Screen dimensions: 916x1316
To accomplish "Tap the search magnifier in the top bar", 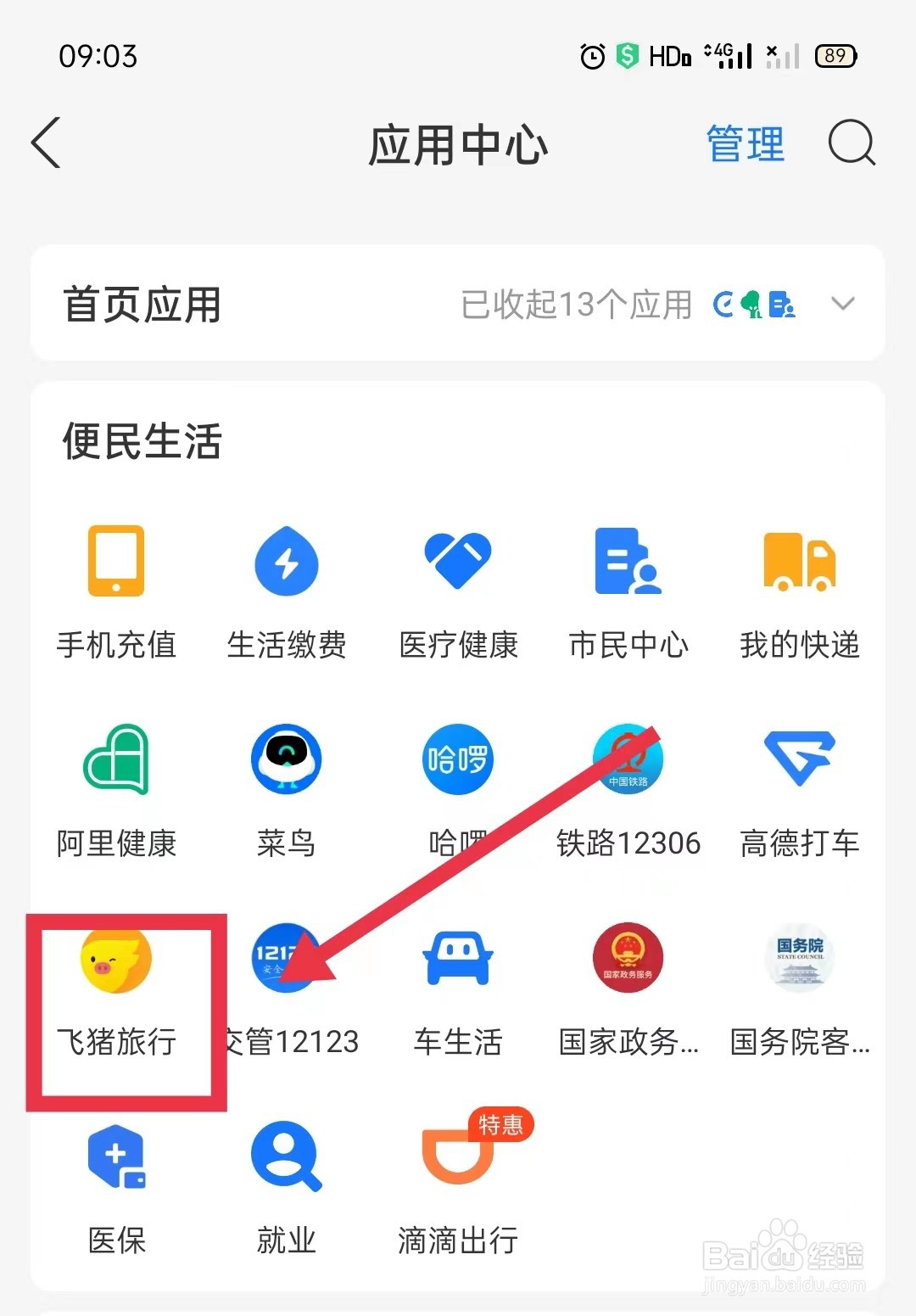I will click(852, 144).
